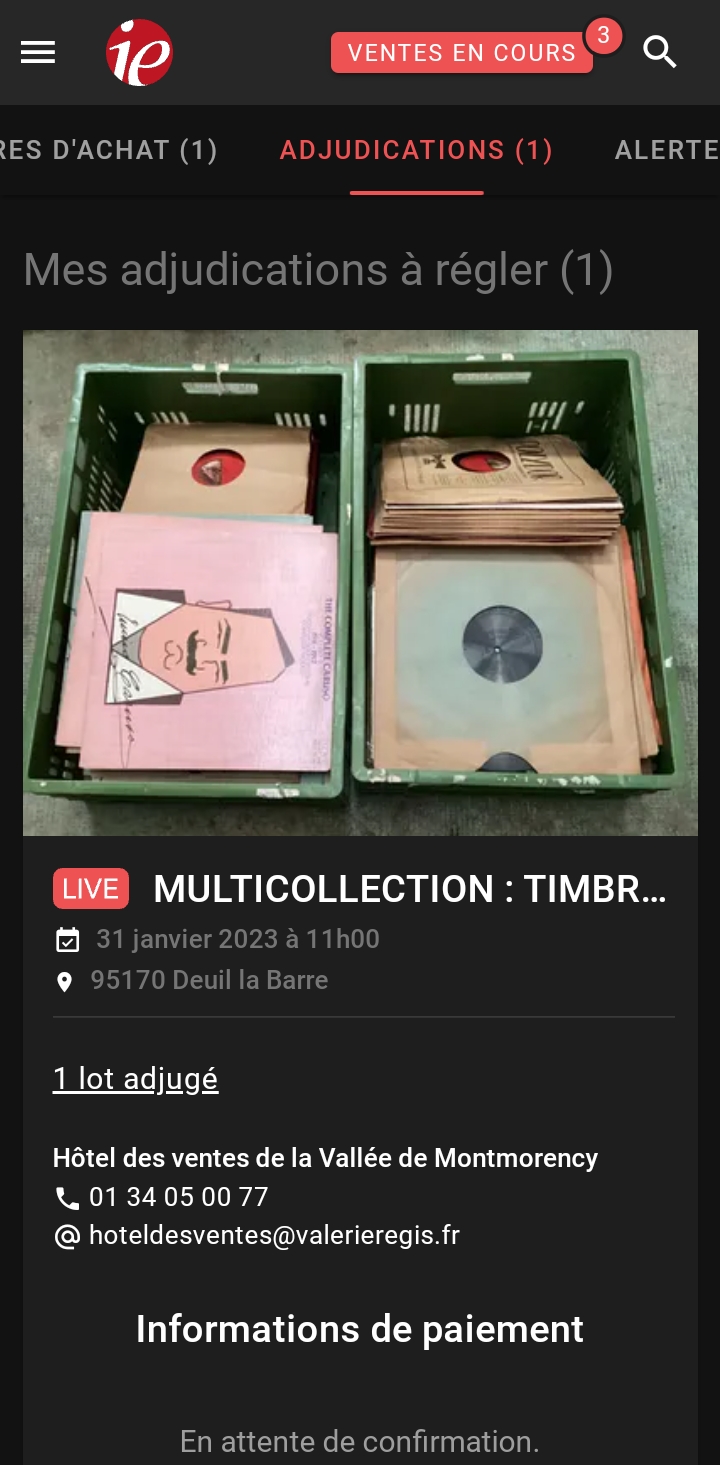Select the Adjudications tab
Viewport: 720px width, 1465px height.
[x=416, y=150]
